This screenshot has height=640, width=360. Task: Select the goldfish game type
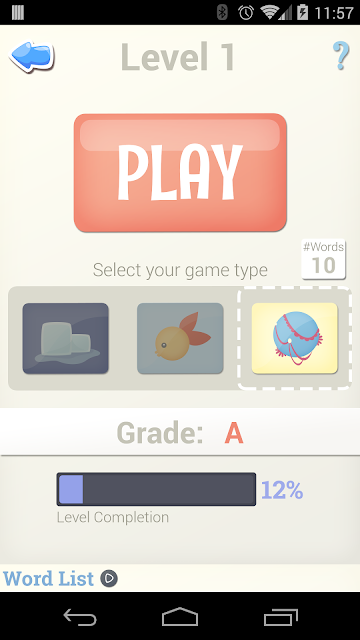click(180, 338)
